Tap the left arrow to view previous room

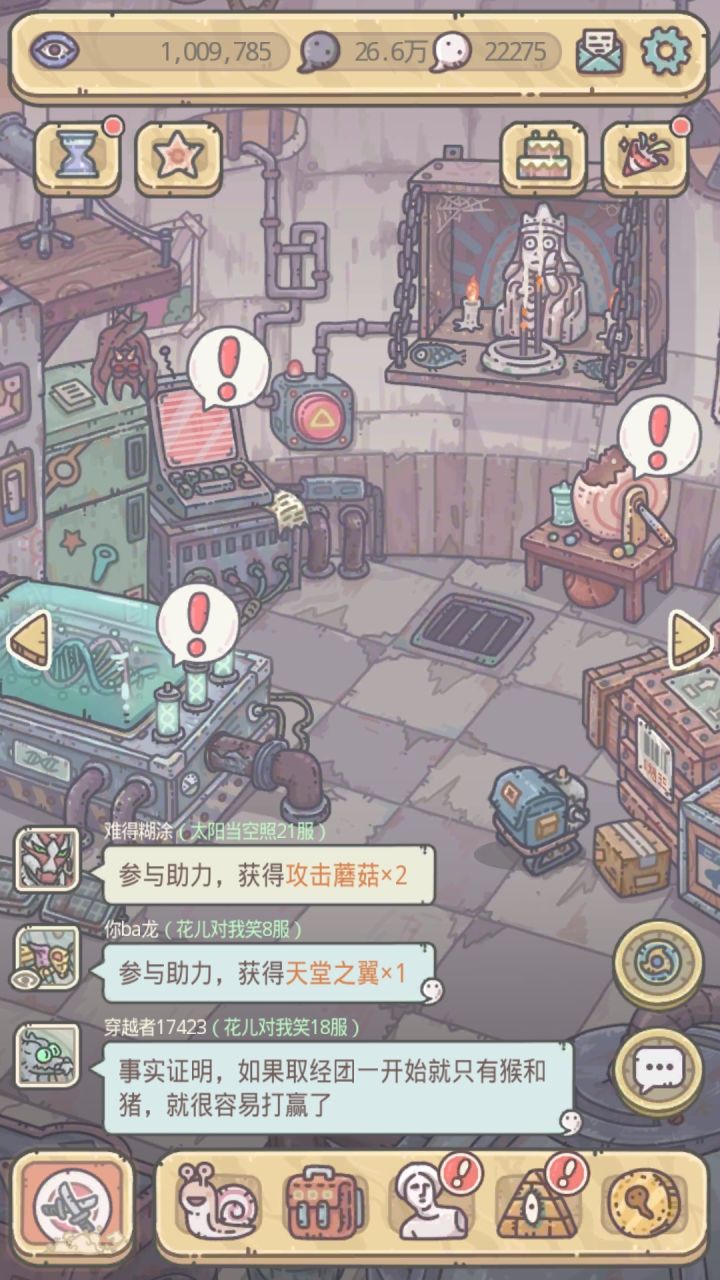[30, 637]
